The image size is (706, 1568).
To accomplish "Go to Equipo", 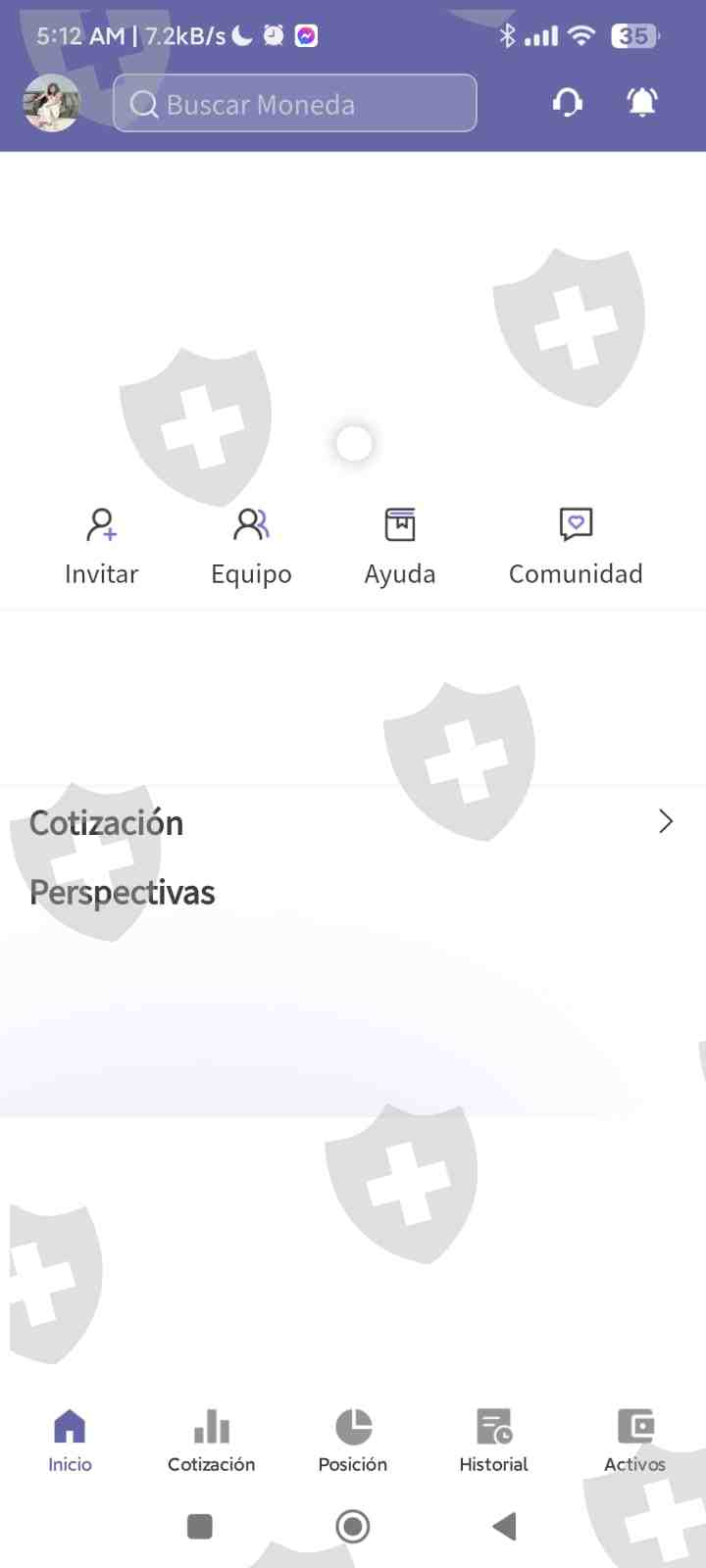I will pyautogui.click(x=251, y=546).
